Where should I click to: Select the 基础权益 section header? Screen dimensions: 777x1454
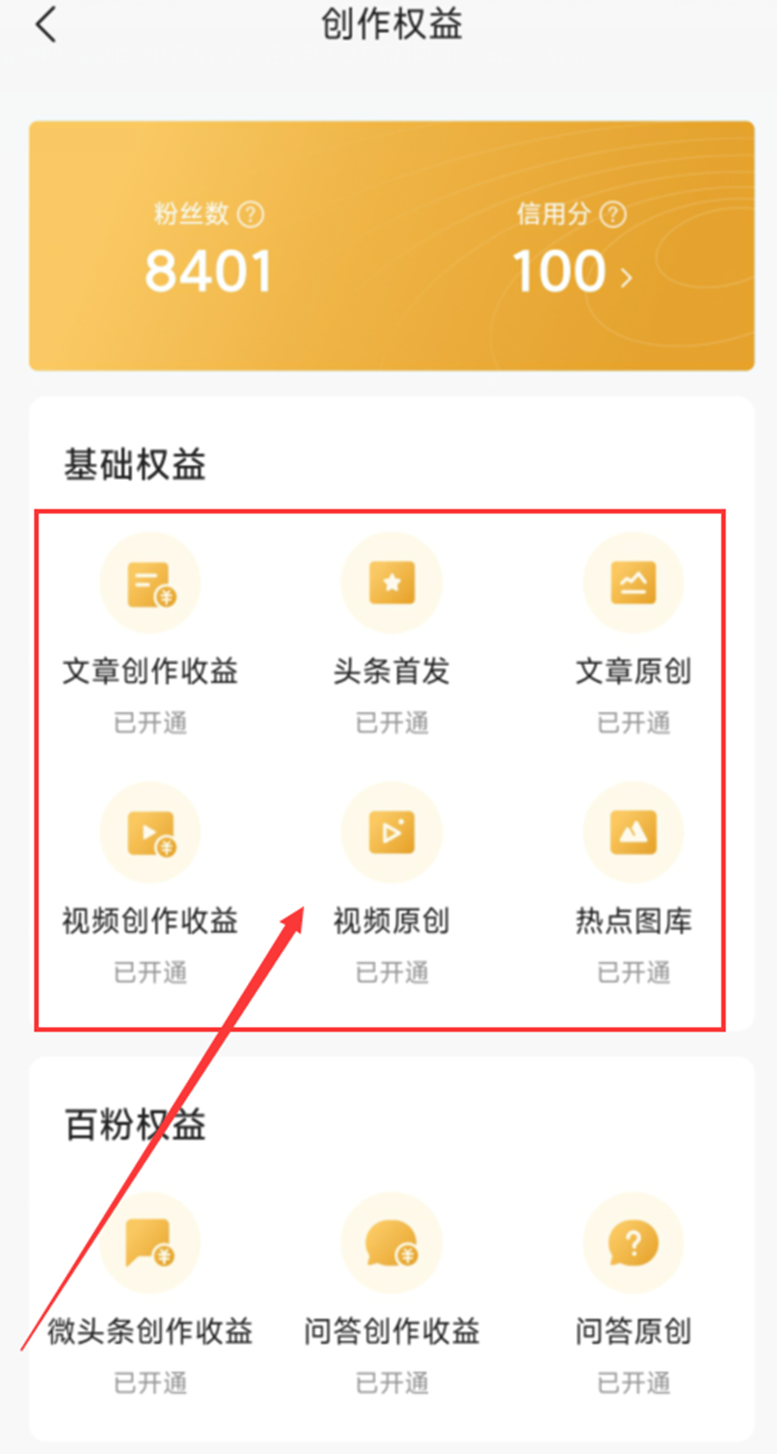(131, 462)
